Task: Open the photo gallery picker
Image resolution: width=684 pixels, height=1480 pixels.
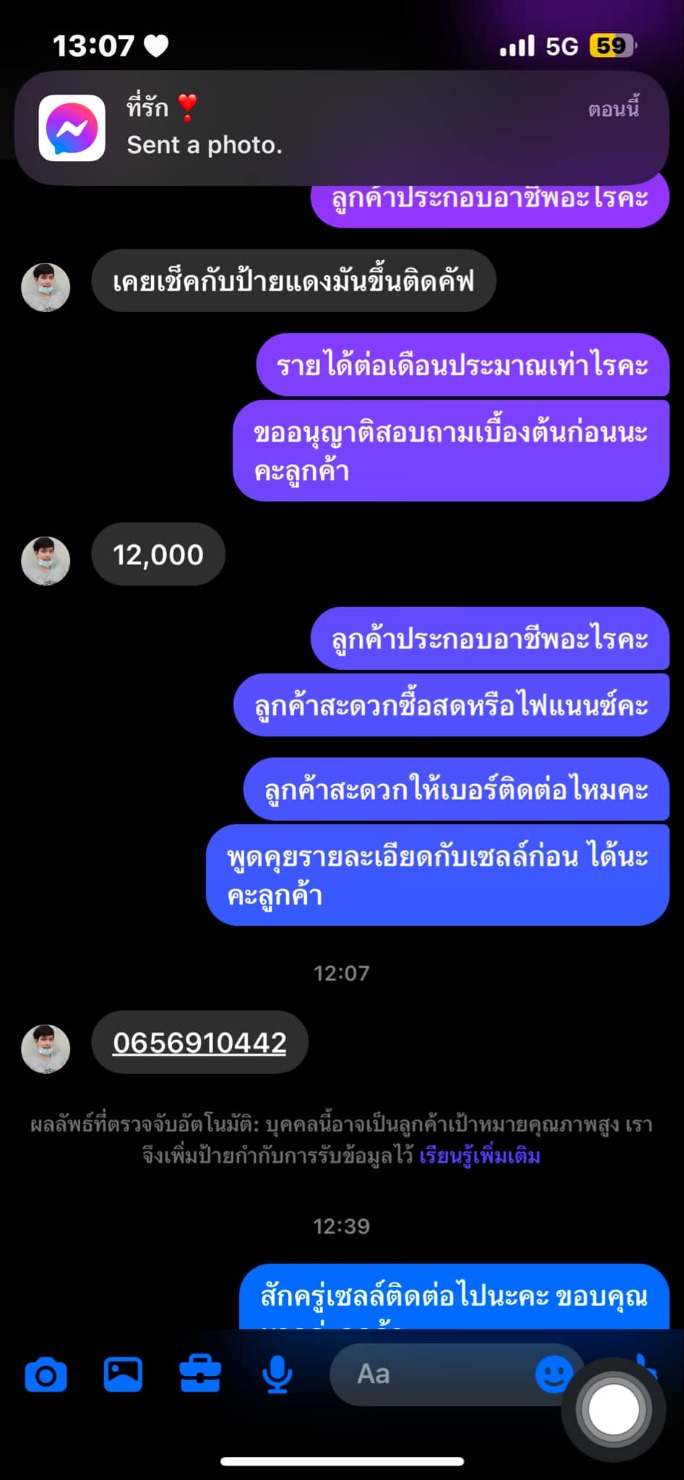Action: click(123, 1374)
